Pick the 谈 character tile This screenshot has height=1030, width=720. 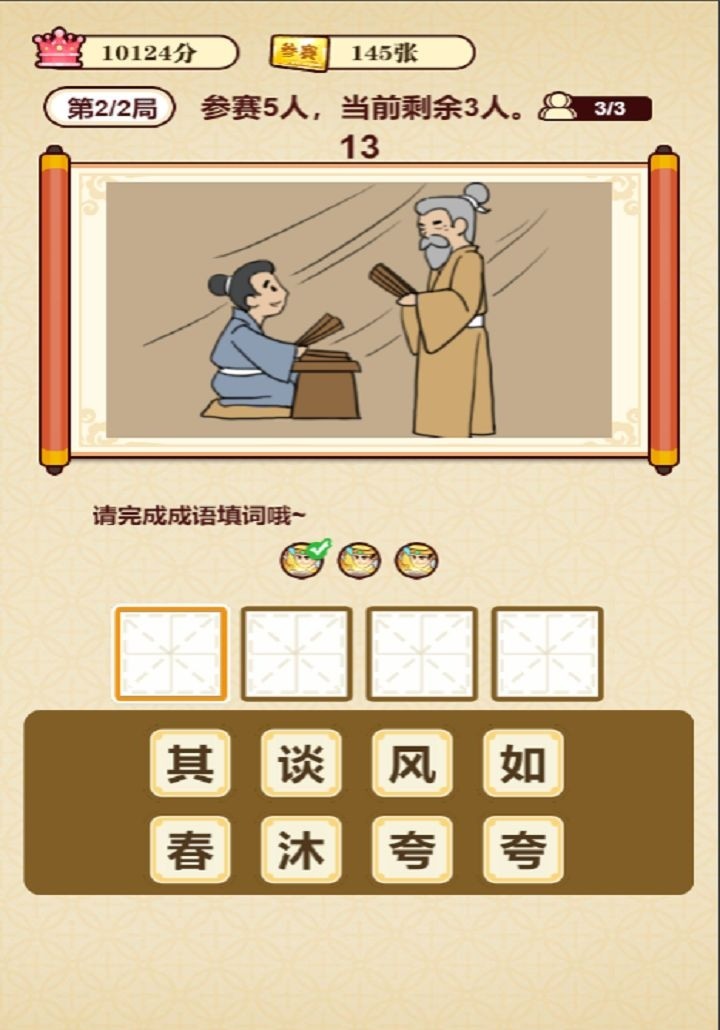pyautogui.click(x=301, y=764)
